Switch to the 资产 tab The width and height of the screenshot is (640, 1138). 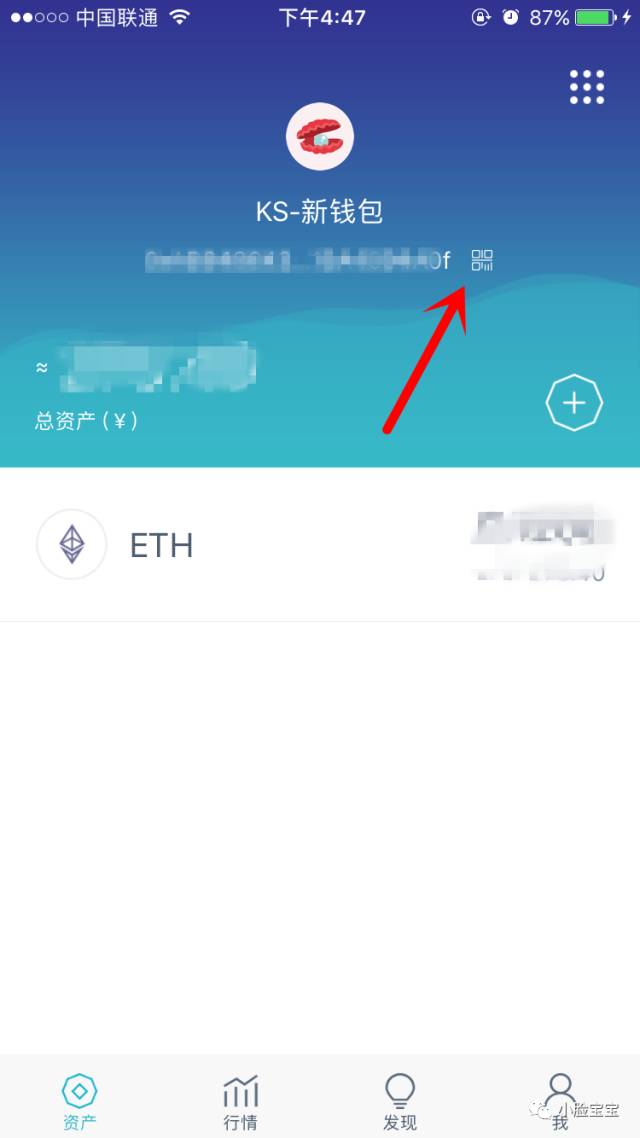coord(80,1100)
